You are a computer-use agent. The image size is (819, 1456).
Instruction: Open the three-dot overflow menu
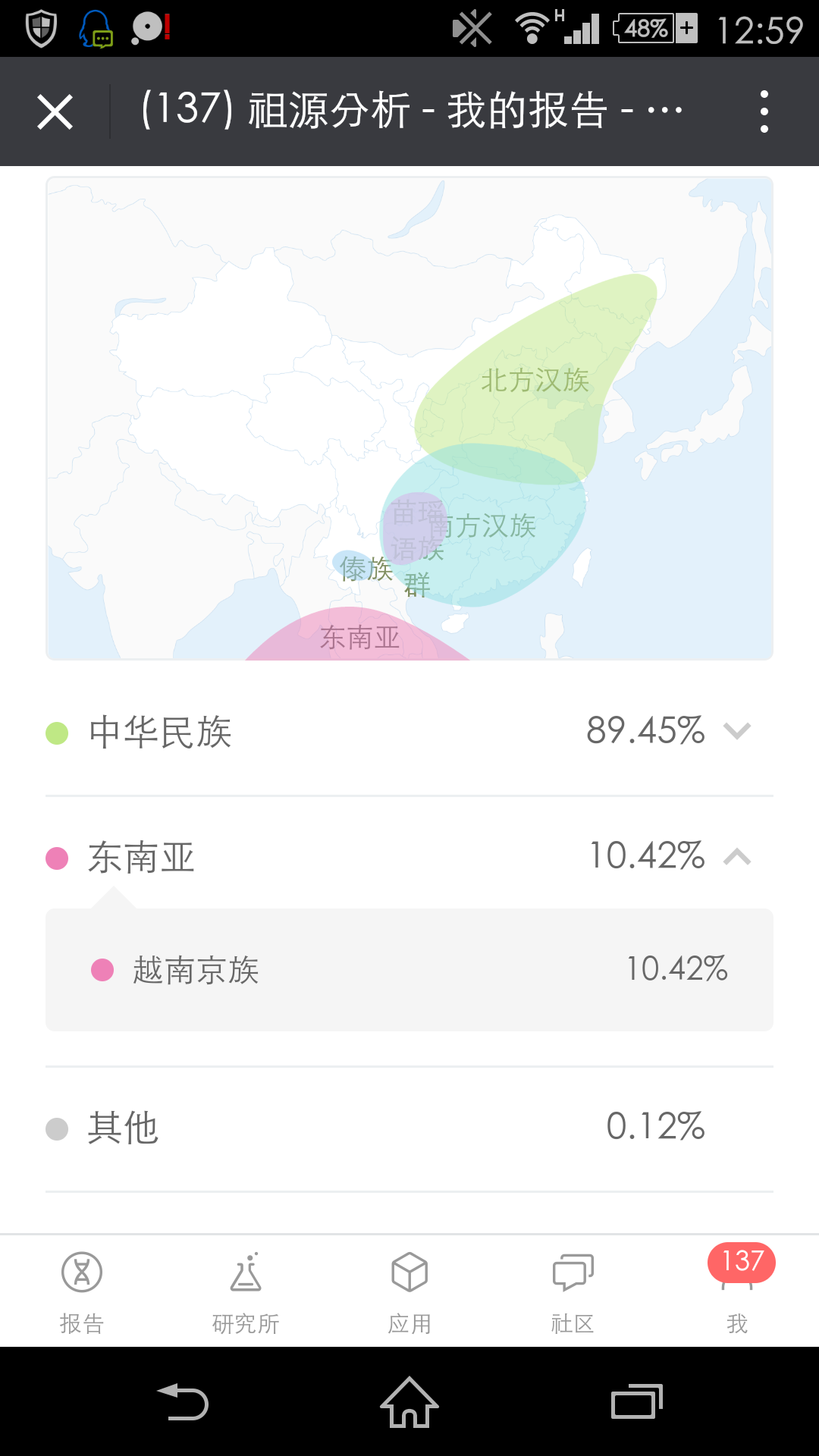764,111
